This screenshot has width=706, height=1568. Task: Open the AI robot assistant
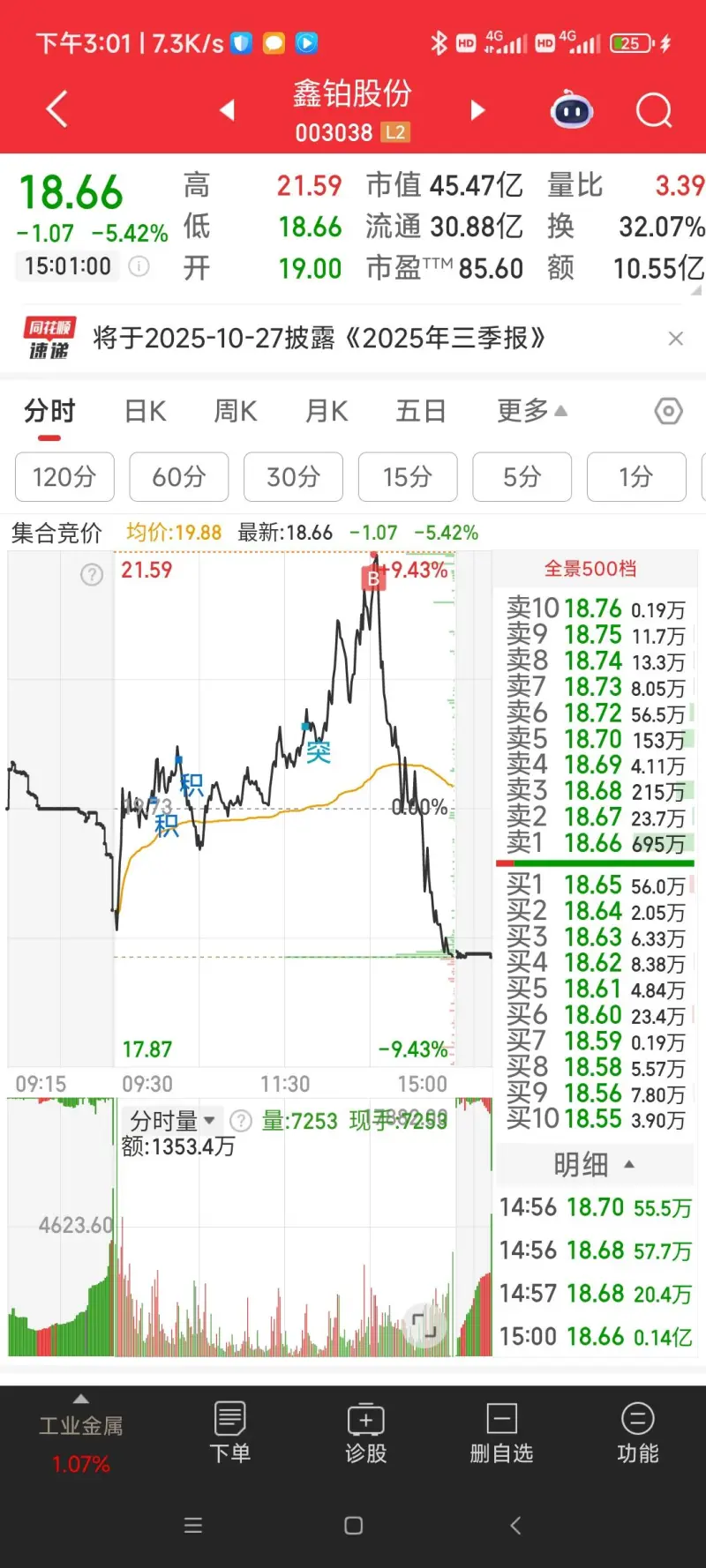coord(572,111)
